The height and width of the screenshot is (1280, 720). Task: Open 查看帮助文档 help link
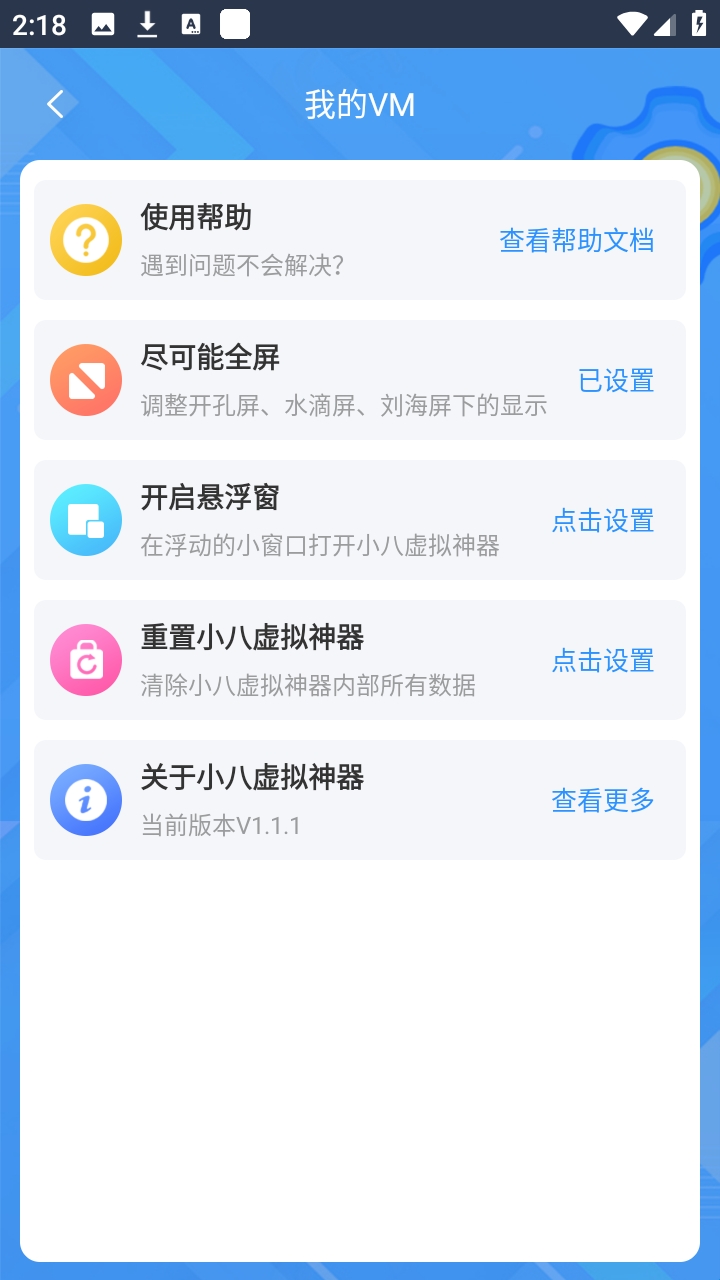coord(576,240)
